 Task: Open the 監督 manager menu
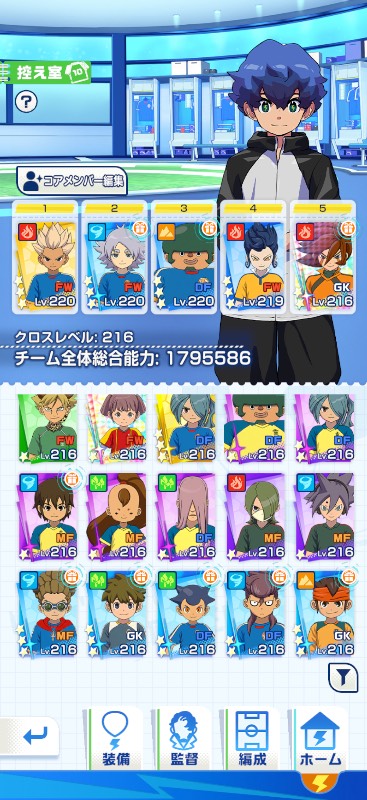tap(184, 739)
